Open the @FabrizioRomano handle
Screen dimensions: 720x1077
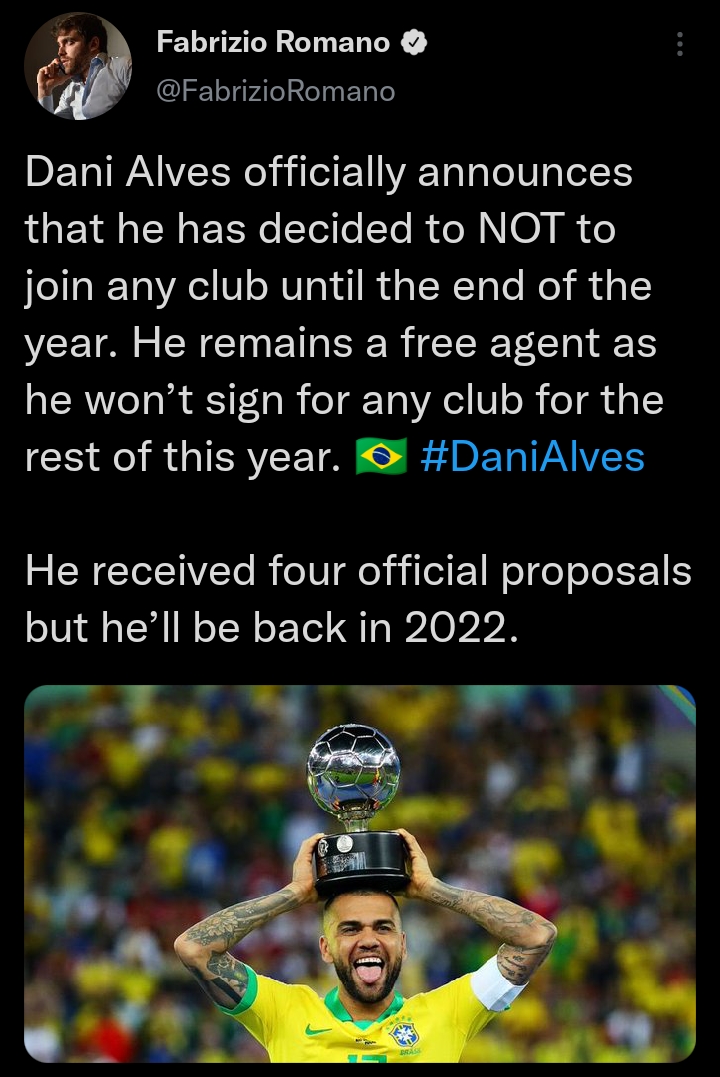click(x=276, y=91)
